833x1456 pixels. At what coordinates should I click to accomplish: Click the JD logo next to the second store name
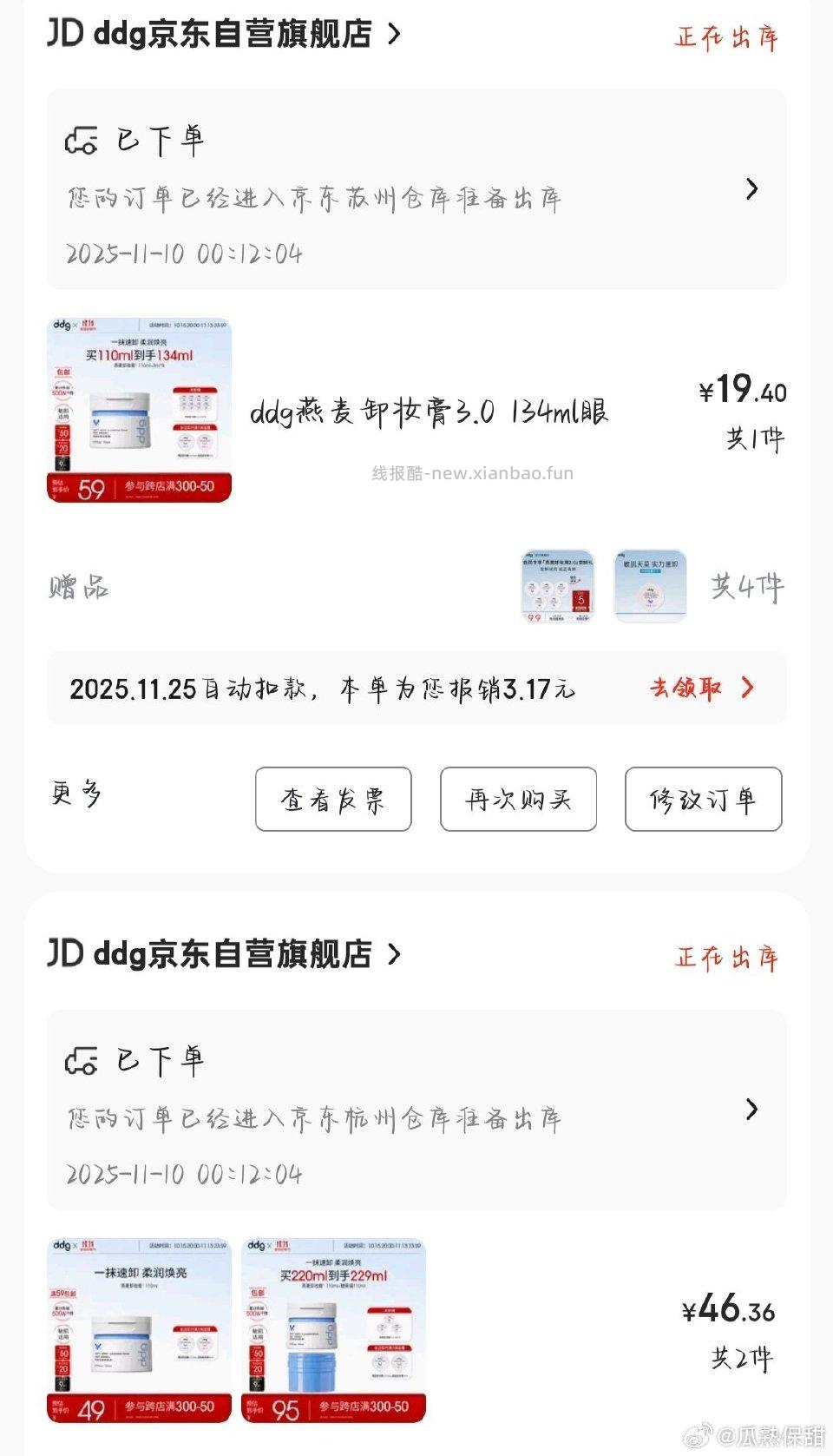pyautogui.click(x=68, y=955)
